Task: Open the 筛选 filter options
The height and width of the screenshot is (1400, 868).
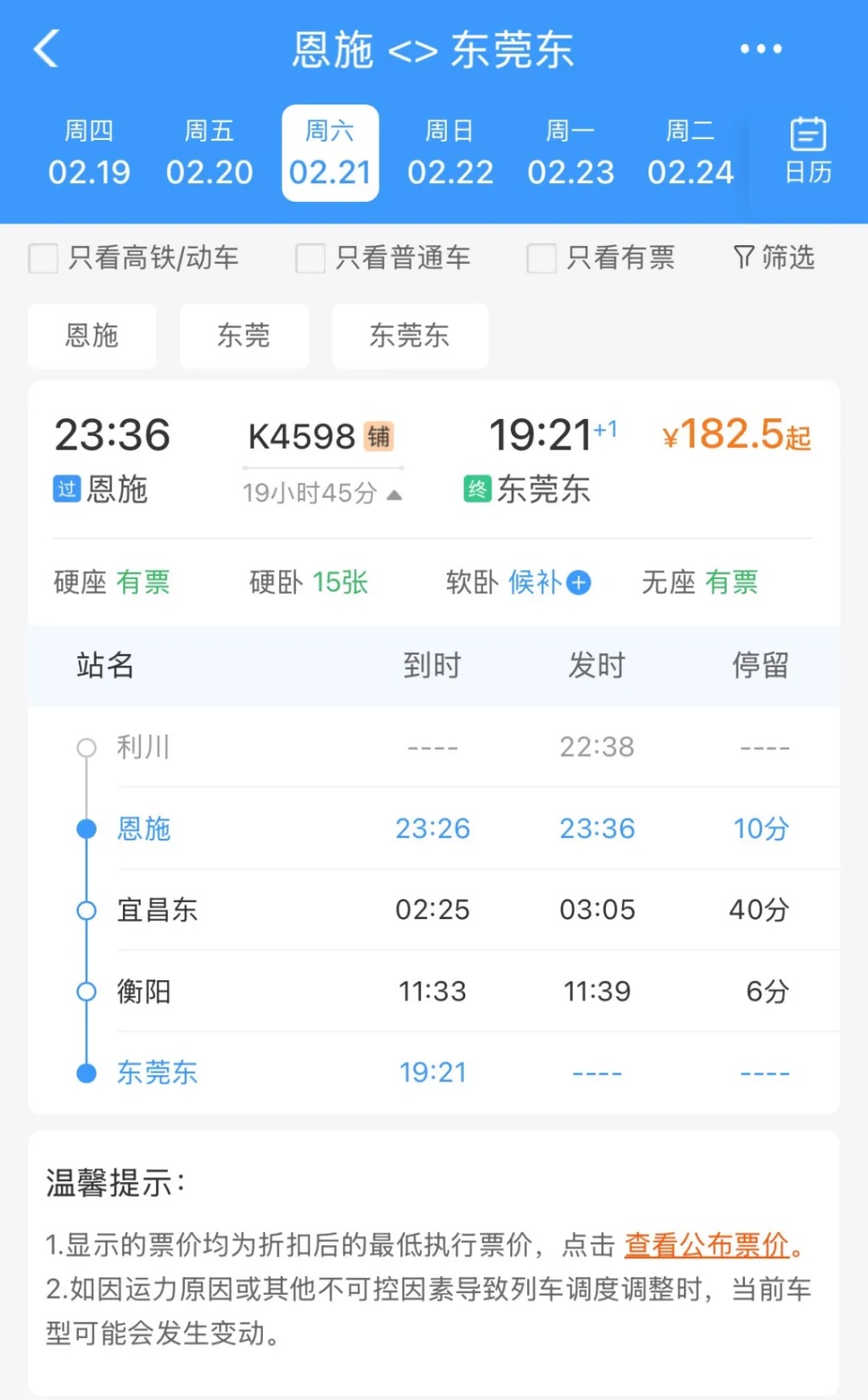Action: click(774, 257)
